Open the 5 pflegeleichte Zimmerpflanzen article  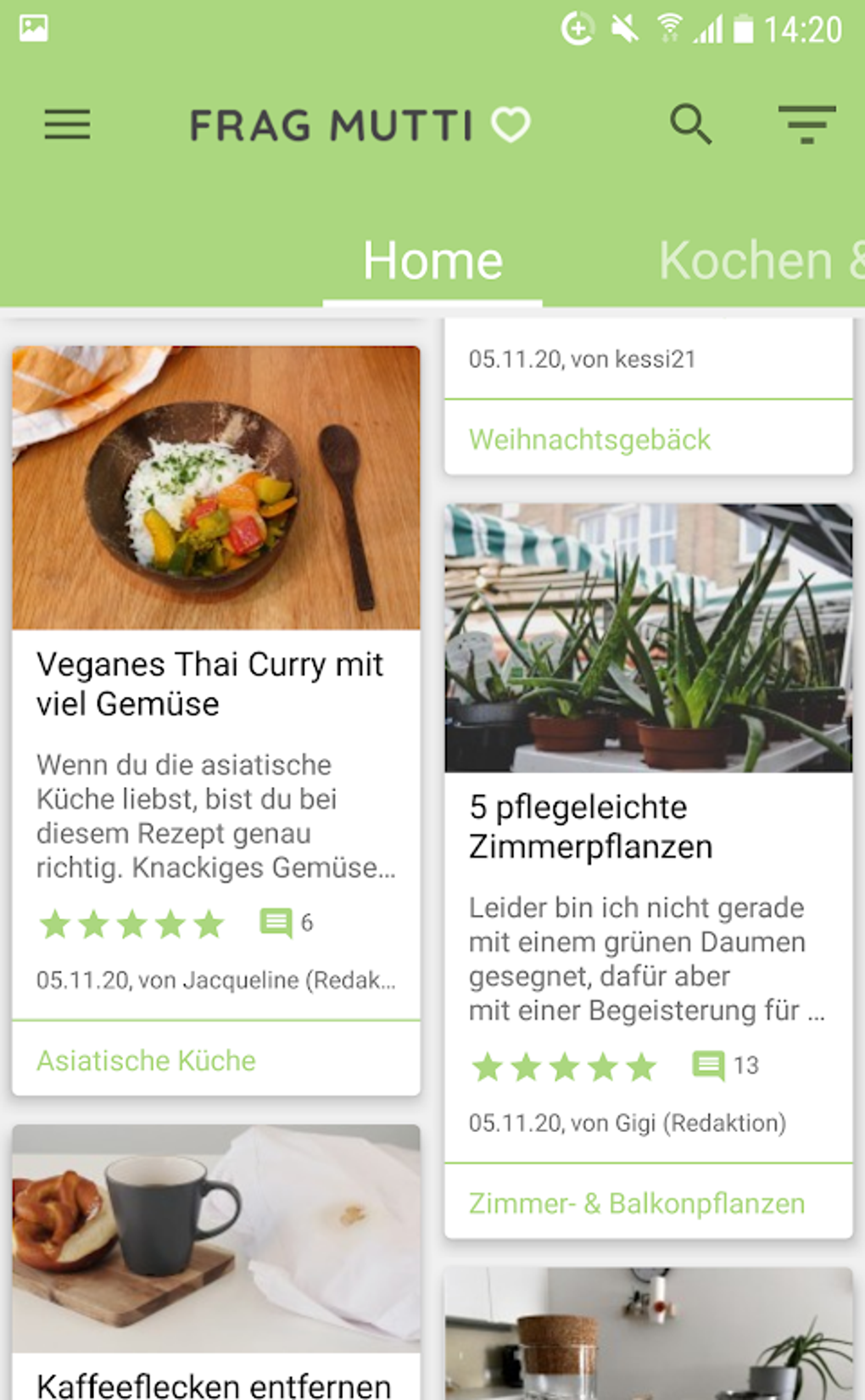[590, 826]
